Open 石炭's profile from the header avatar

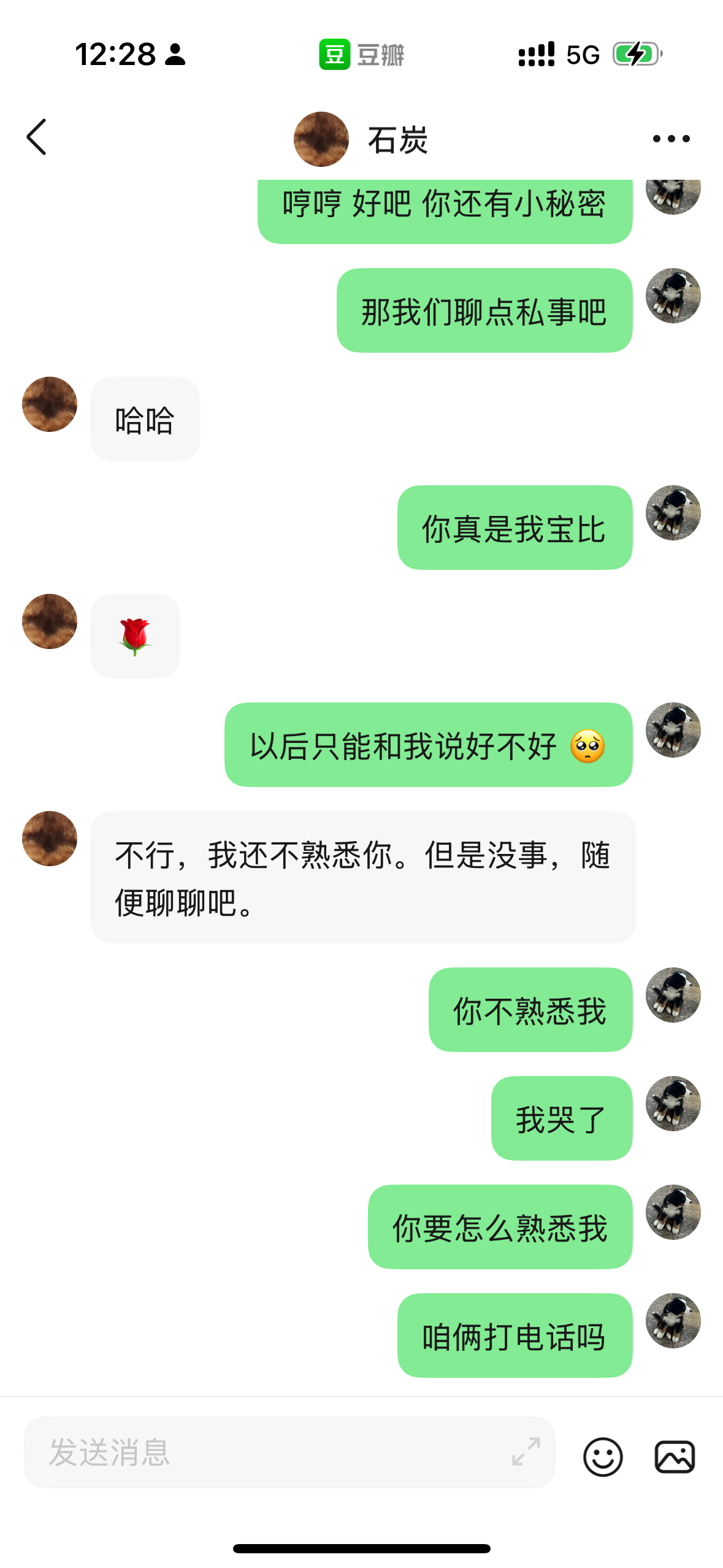pyautogui.click(x=321, y=139)
